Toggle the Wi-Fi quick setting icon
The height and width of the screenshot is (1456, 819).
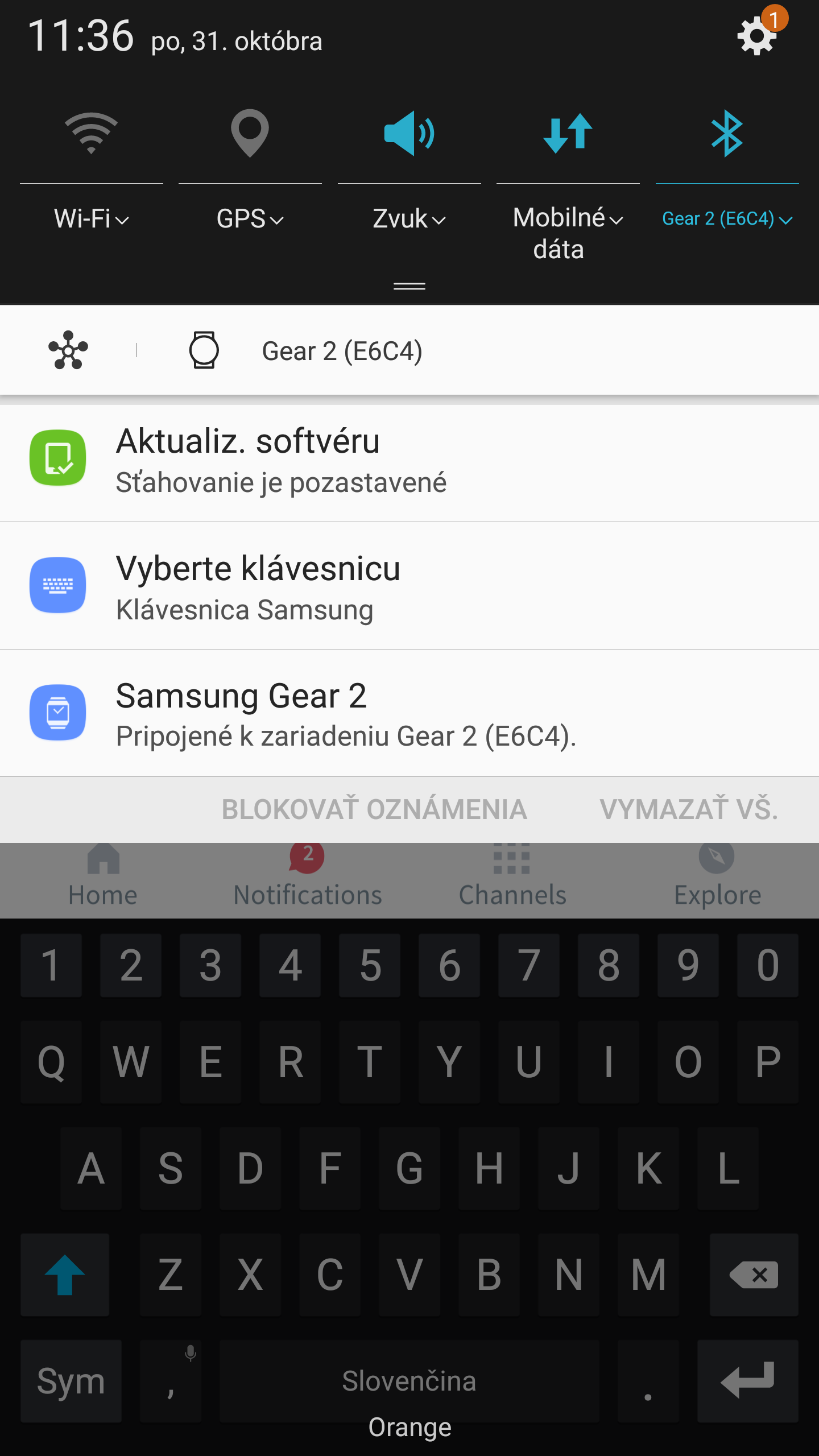pos(91,133)
